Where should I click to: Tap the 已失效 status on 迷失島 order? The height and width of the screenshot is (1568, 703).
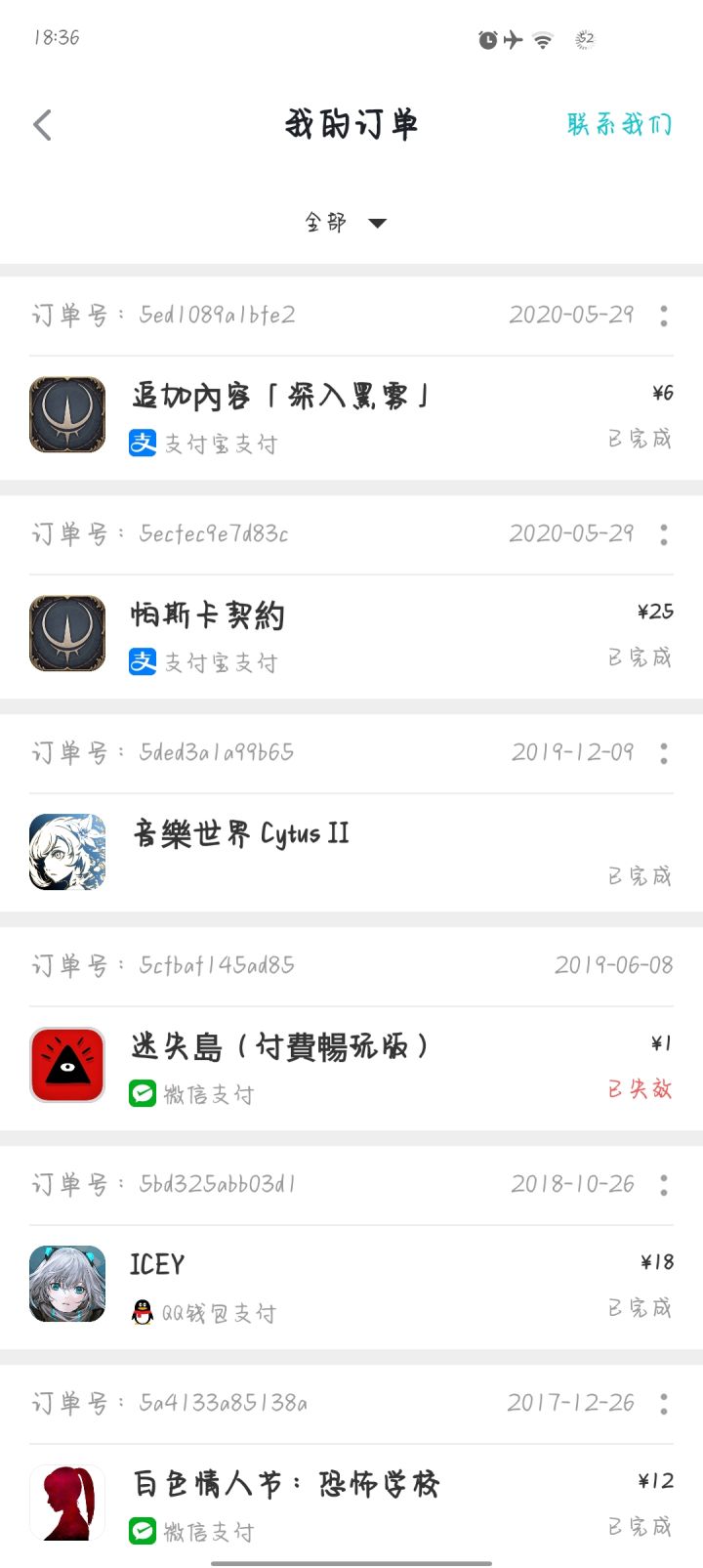640,1087
